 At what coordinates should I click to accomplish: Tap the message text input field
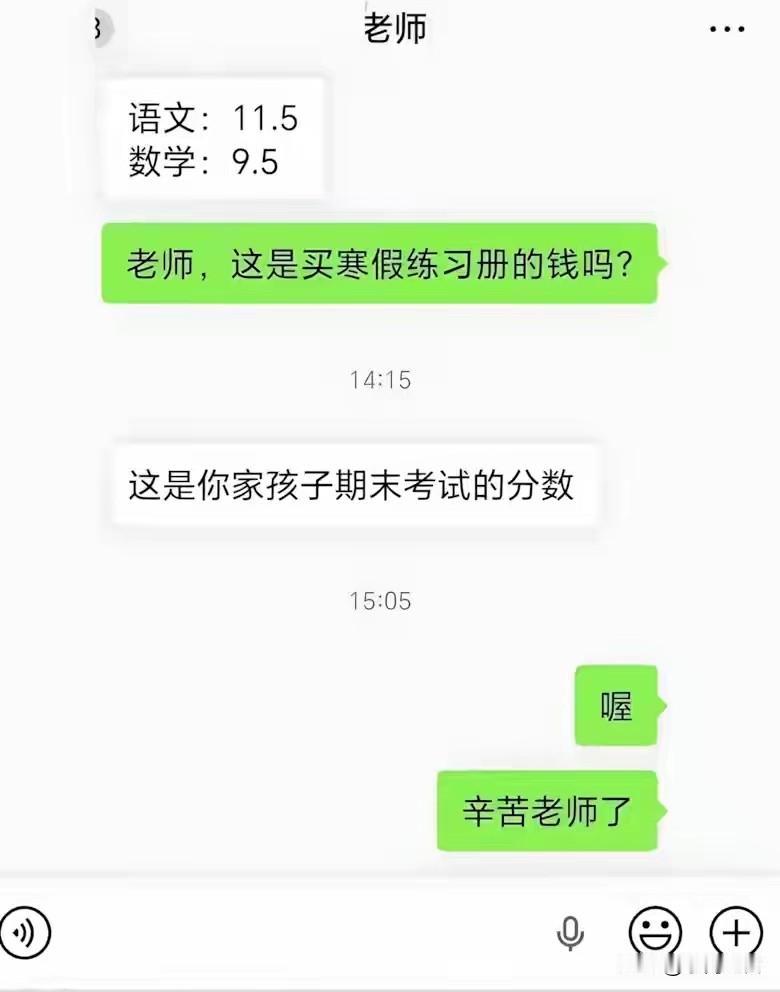tap(300, 932)
